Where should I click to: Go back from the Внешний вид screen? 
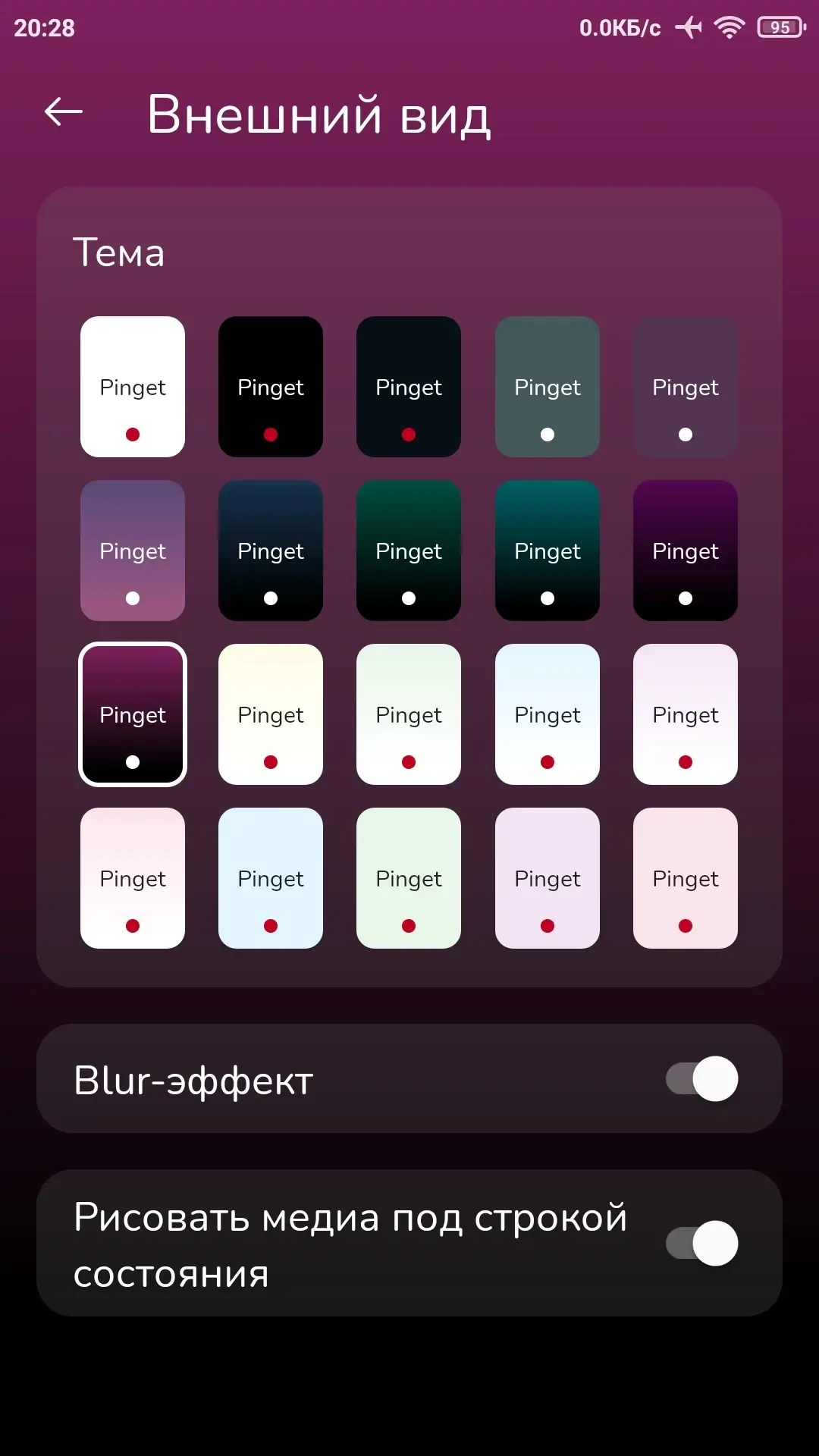[x=64, y=113]
